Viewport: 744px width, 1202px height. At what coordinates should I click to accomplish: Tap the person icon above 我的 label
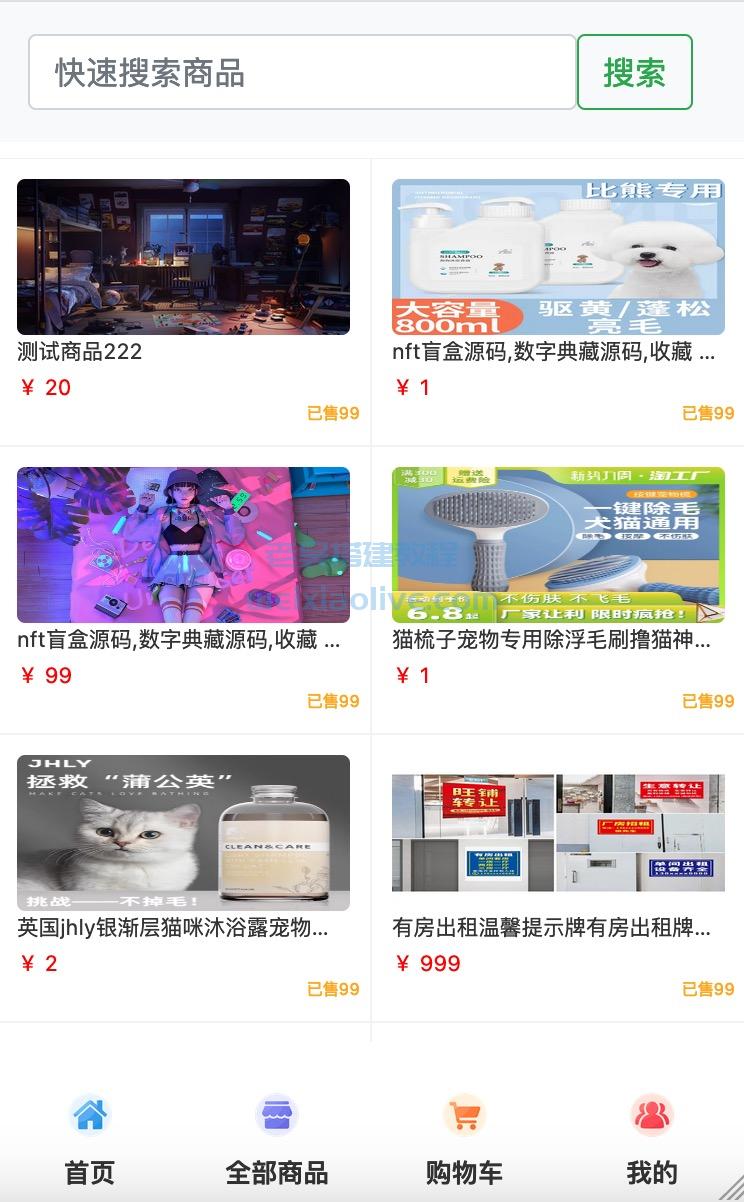[x=651, y=1115]
